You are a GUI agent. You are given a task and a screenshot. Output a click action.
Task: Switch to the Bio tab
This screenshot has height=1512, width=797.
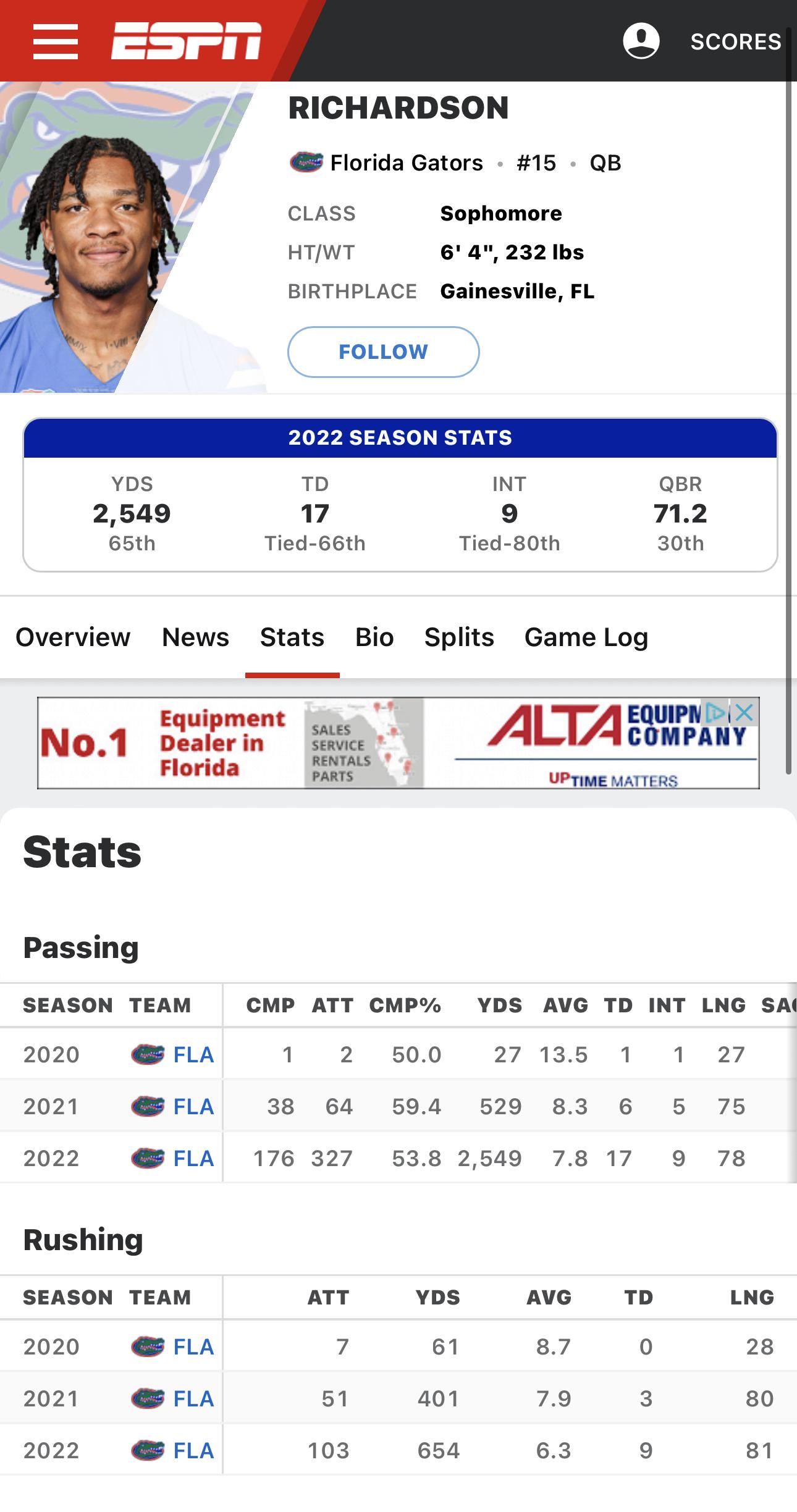coord(374,637)
